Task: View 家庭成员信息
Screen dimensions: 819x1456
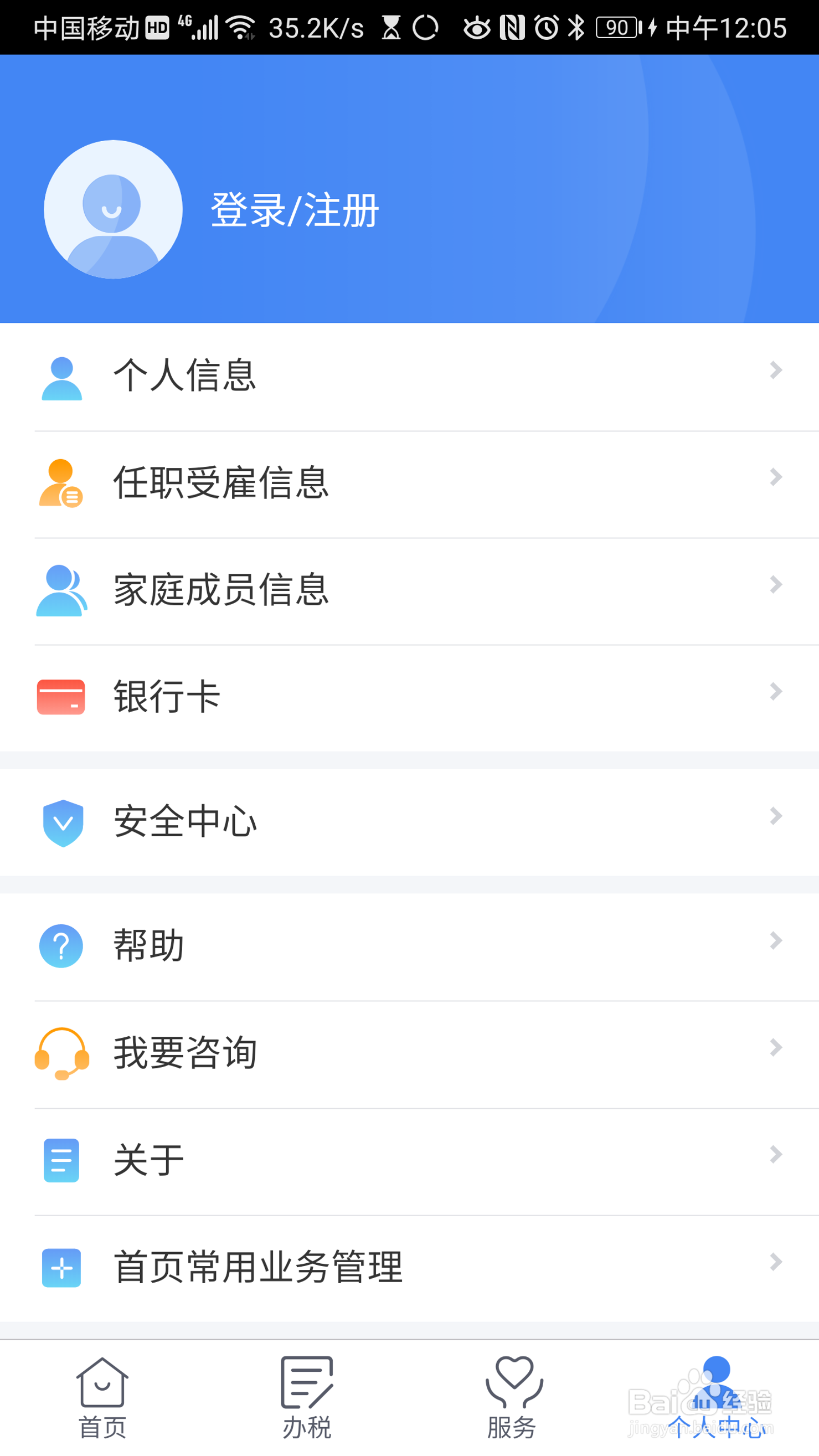Action: click(x=409, y=591)
